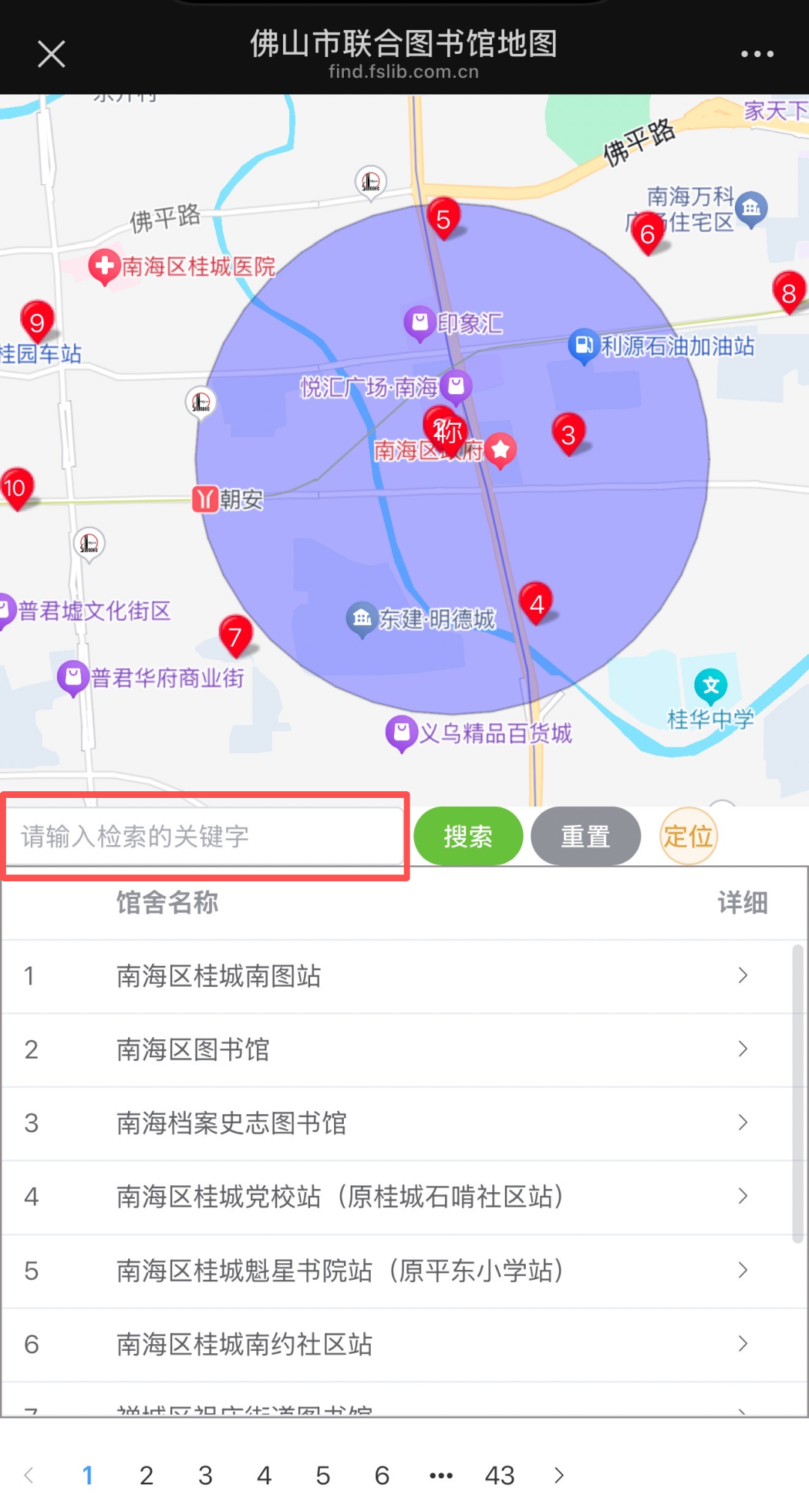Tap map marker number 4
809x1512 pixels.
coord(536,602)
